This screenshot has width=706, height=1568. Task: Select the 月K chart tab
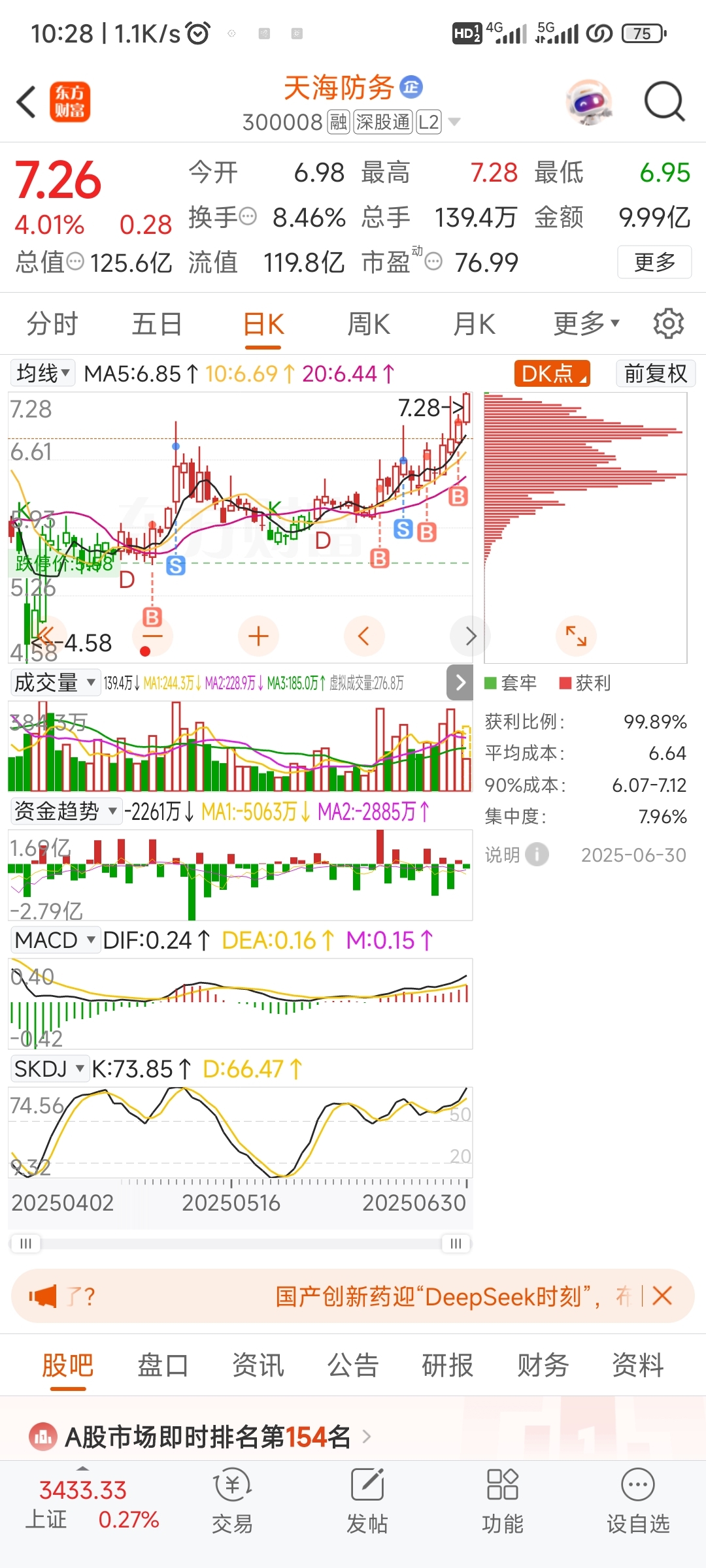click(475, 324)
